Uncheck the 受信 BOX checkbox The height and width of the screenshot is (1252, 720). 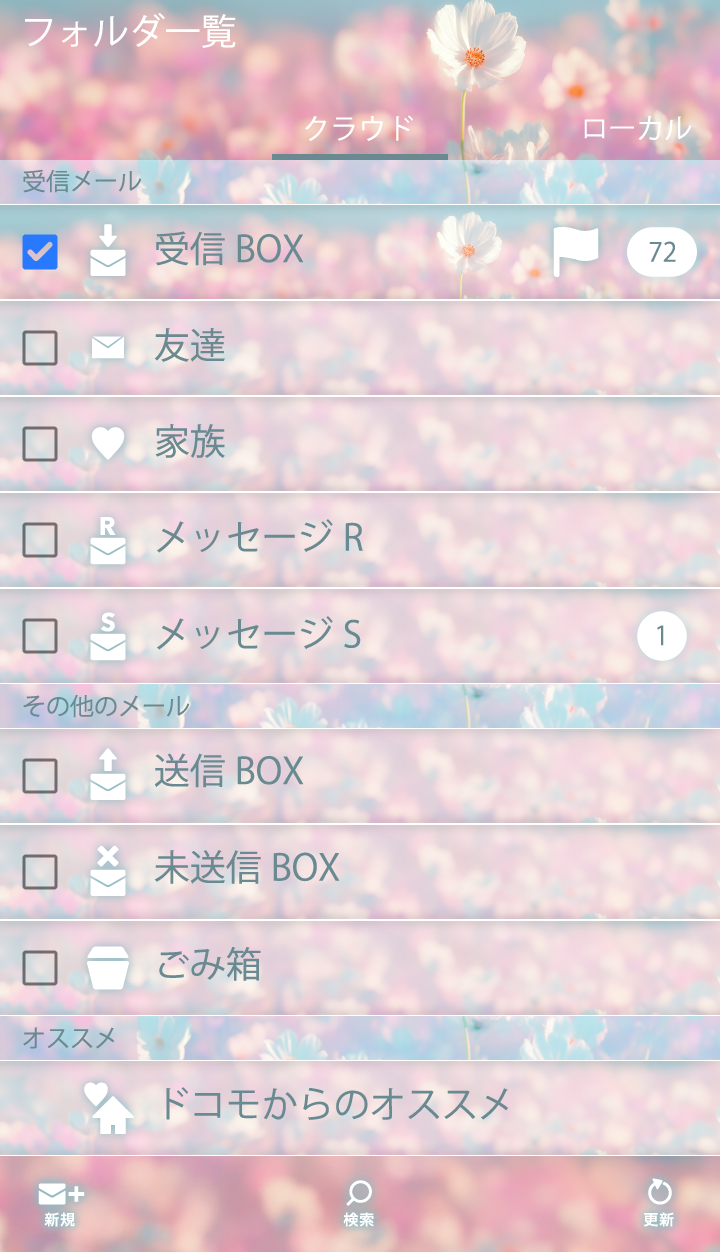coord(40,252)
